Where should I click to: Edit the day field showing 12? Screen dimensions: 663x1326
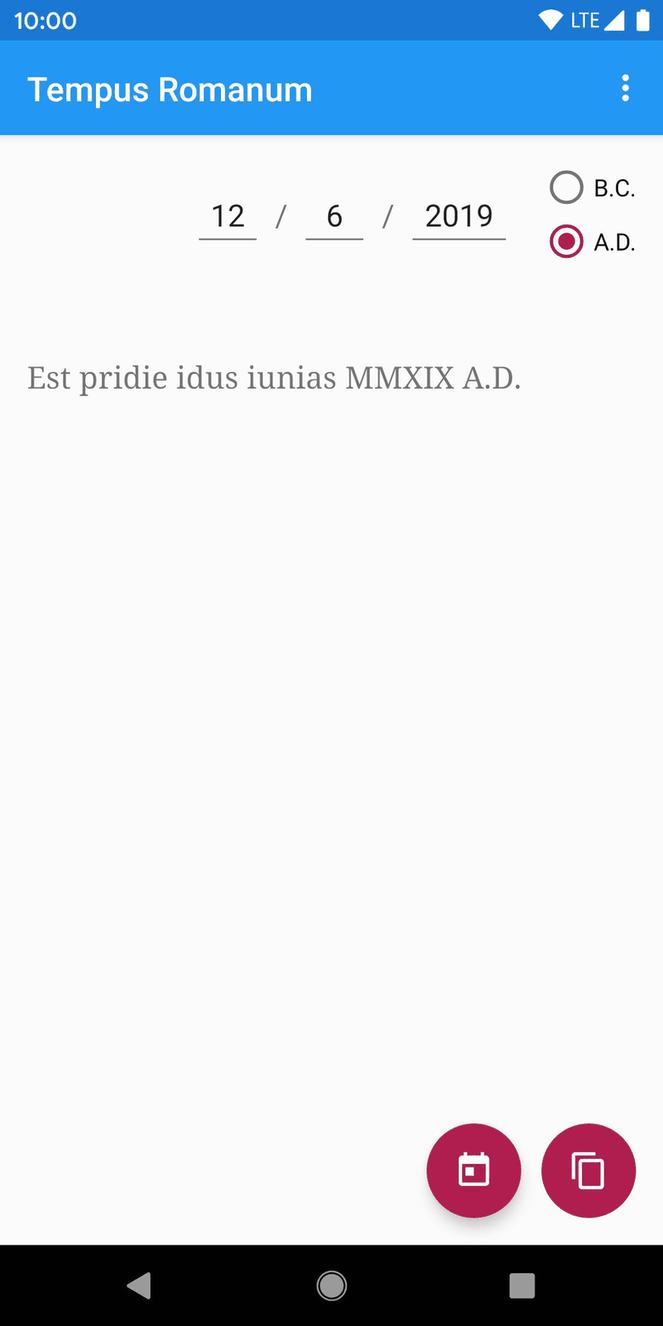pyautogui.click(x=228, y=216)
